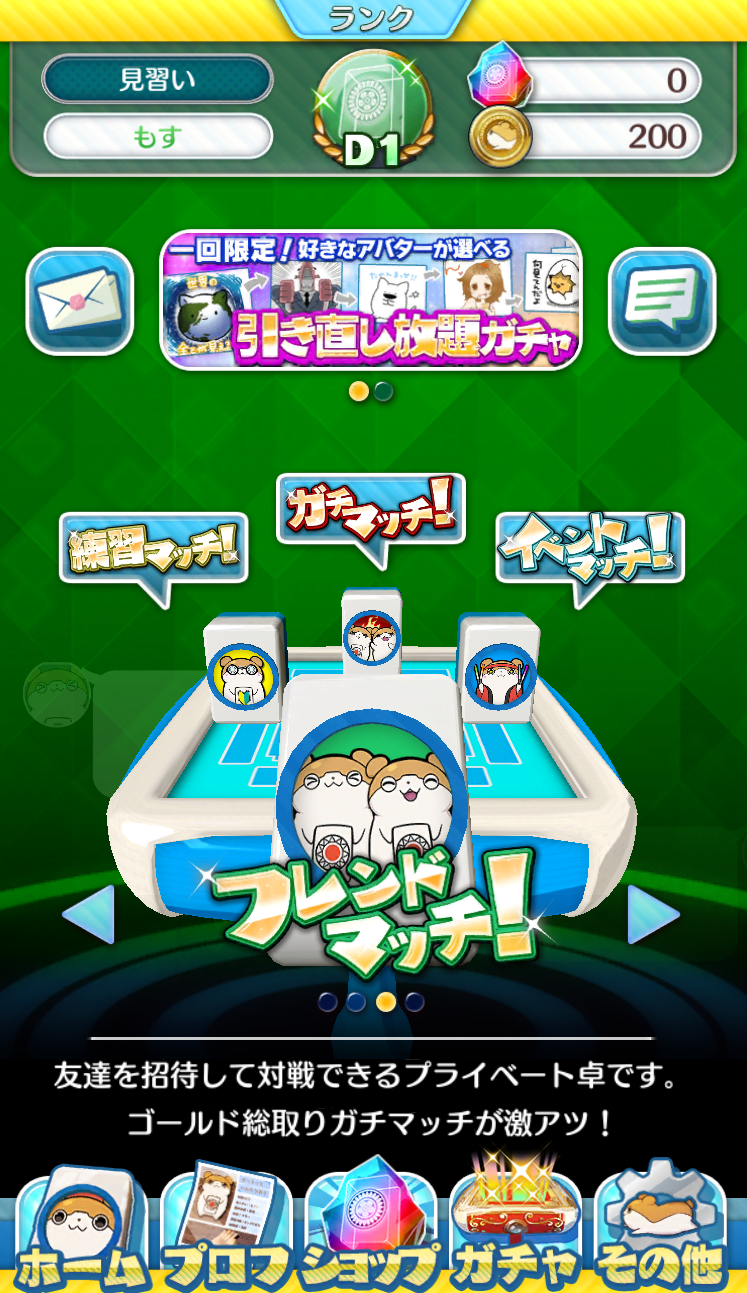Image resolution: width=747 pixels, height=1293 pixels.
Task: Select イベントマッチ mode
Action: click(589, 549)
